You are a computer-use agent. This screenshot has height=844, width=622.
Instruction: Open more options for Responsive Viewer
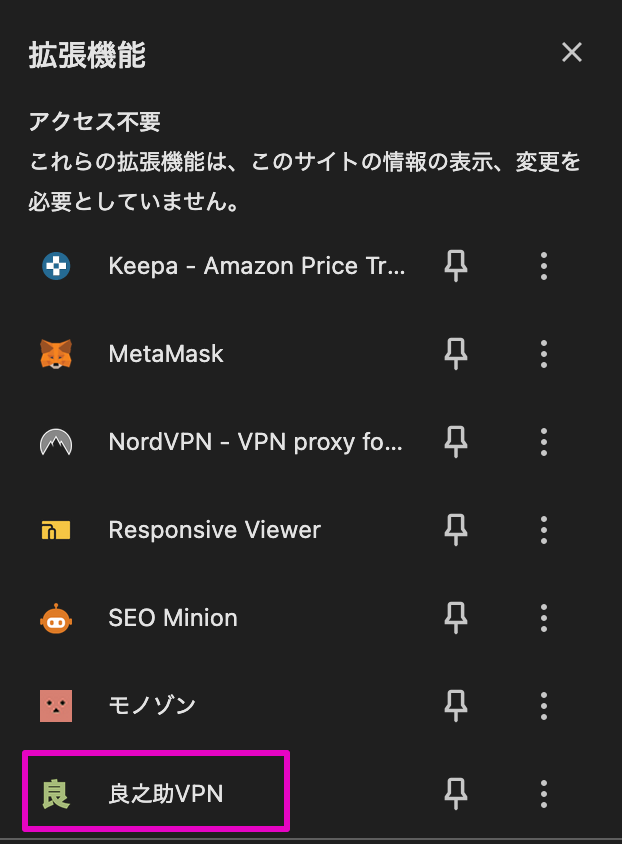click(x=544, y=530)
